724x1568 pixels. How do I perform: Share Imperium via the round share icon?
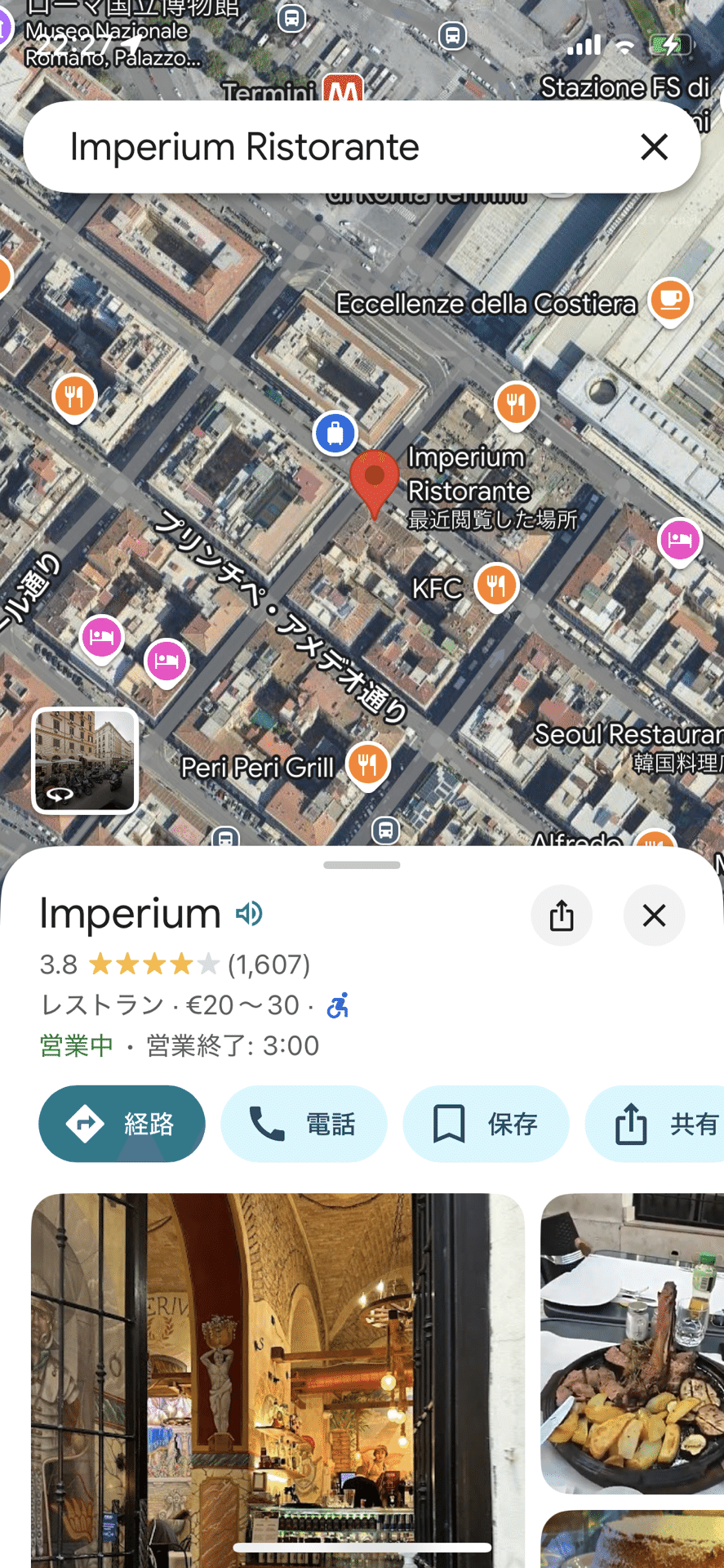click(562, 915)
